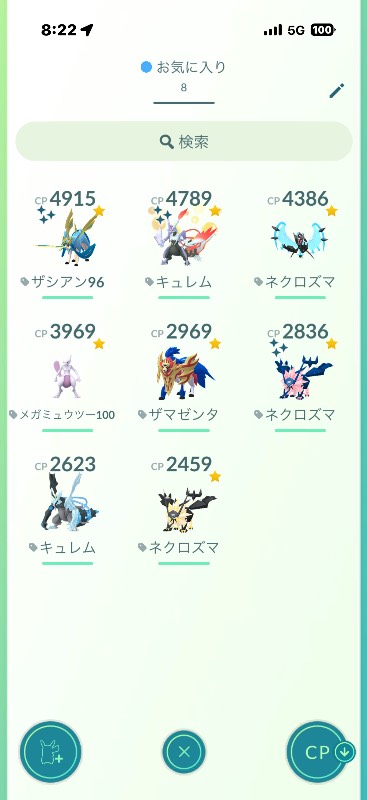Open ネクロズマ with CP 4386

300,244
